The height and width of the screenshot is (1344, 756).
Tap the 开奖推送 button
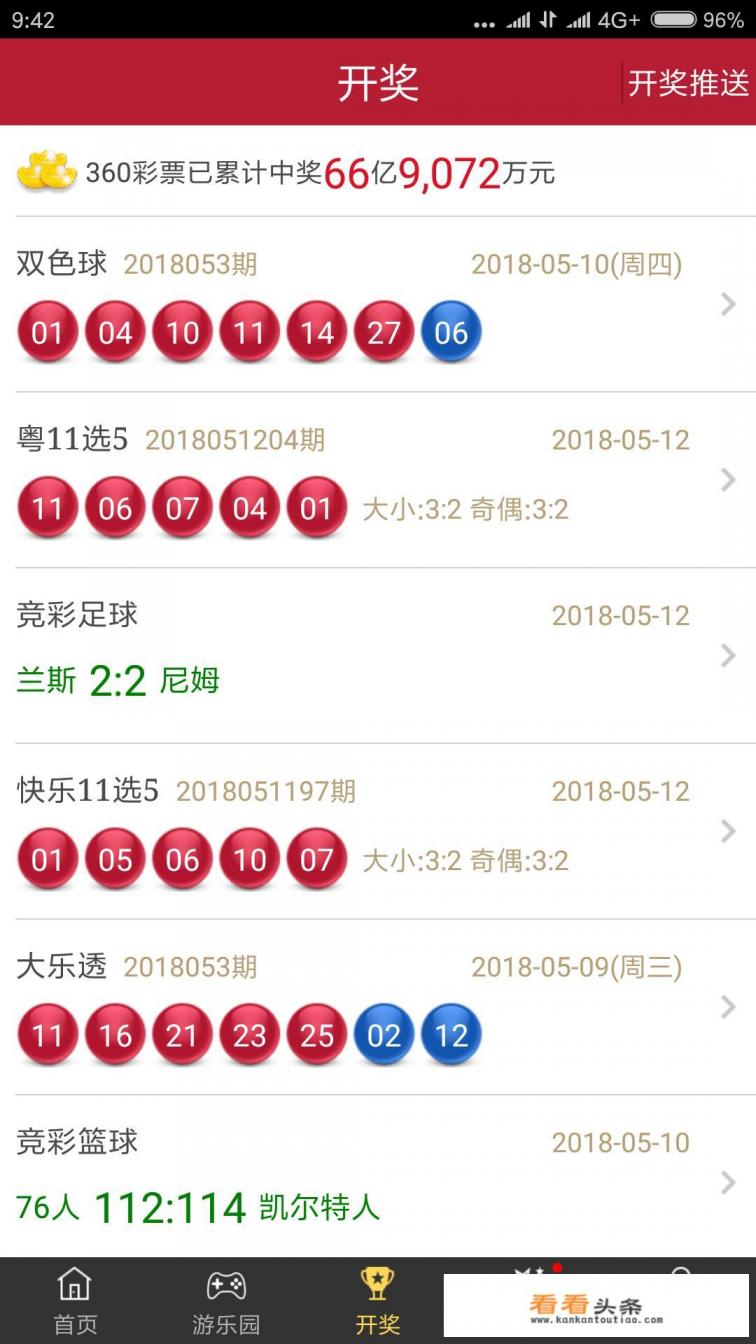tap(686, 82)
